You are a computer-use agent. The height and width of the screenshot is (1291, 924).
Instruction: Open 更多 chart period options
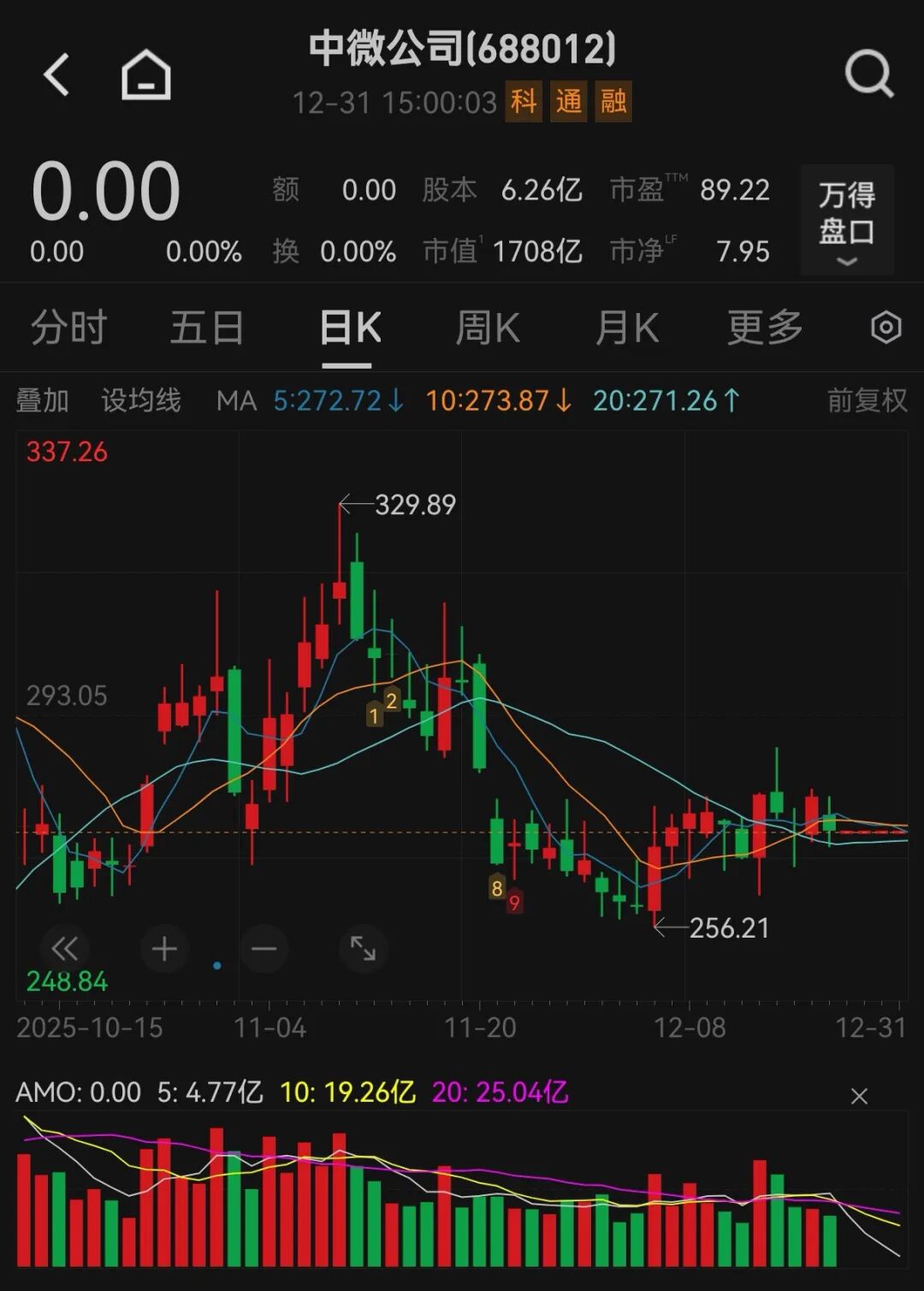point(765,328)
